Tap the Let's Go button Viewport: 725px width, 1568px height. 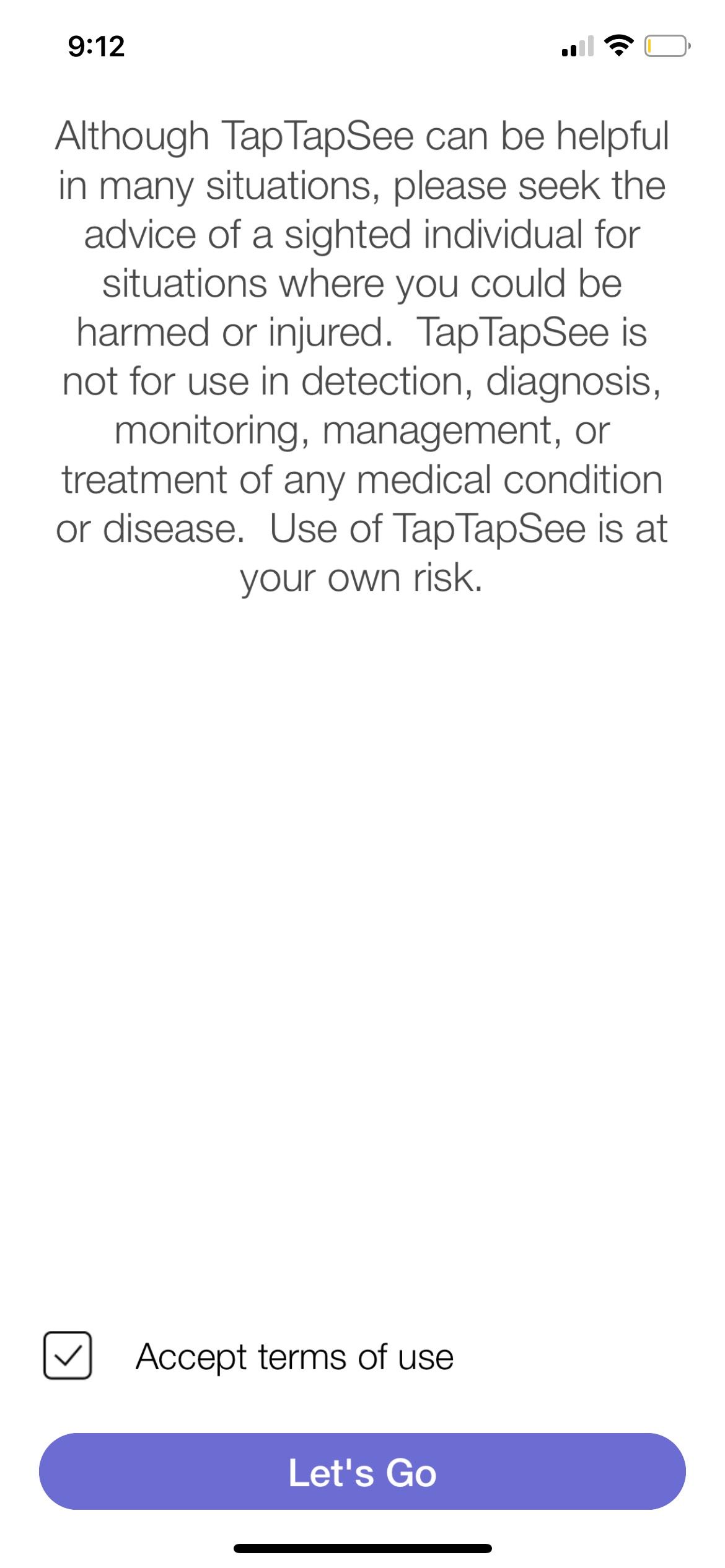(362, 1471)
